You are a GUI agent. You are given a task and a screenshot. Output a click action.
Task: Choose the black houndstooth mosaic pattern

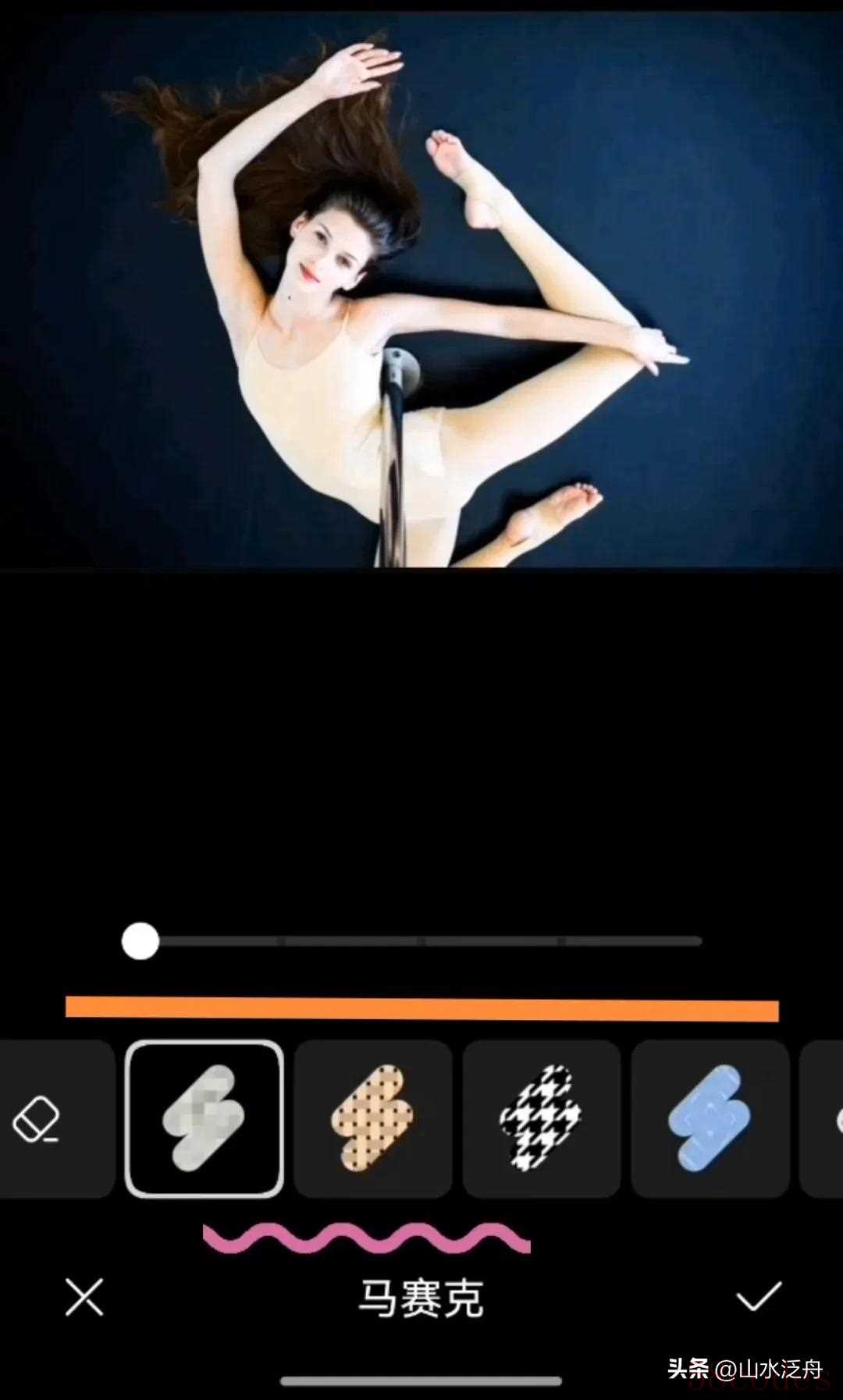(x=541, y=1118)
